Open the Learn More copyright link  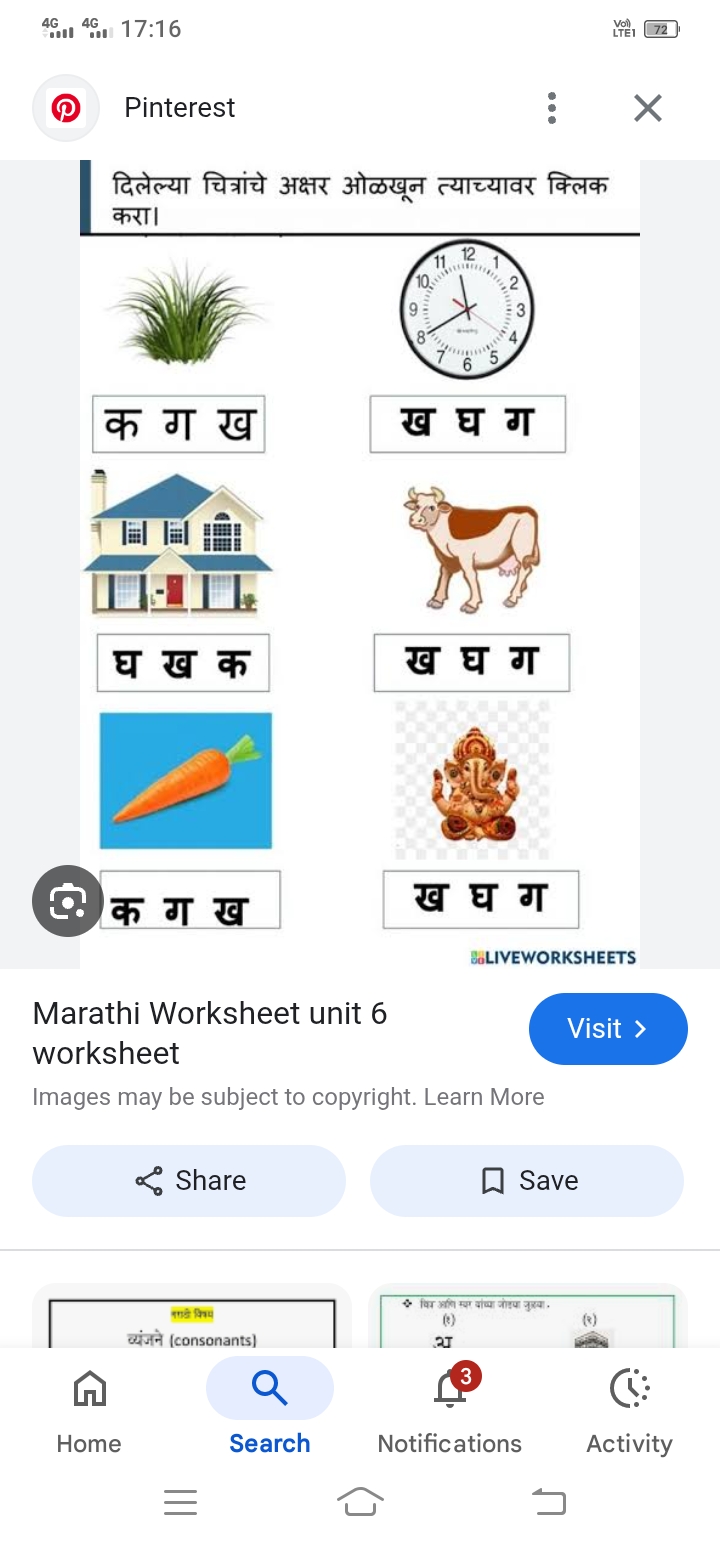pyautogui.click(x=484, y=1097)
